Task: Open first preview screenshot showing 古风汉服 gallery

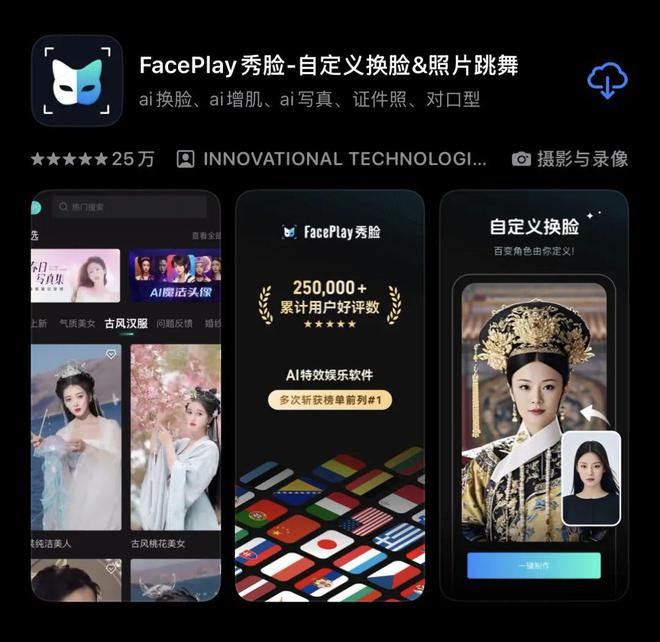Action: [x=126, y=395]
